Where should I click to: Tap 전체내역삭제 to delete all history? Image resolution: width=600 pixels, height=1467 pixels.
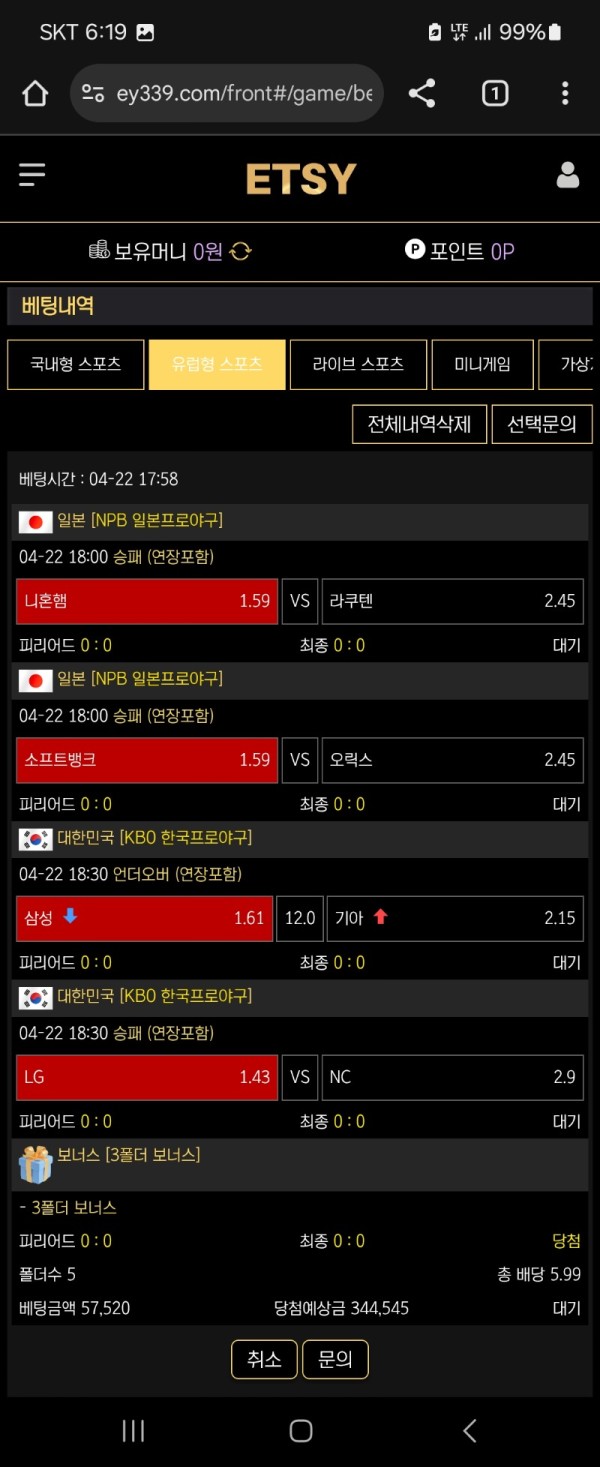point(419,424)
